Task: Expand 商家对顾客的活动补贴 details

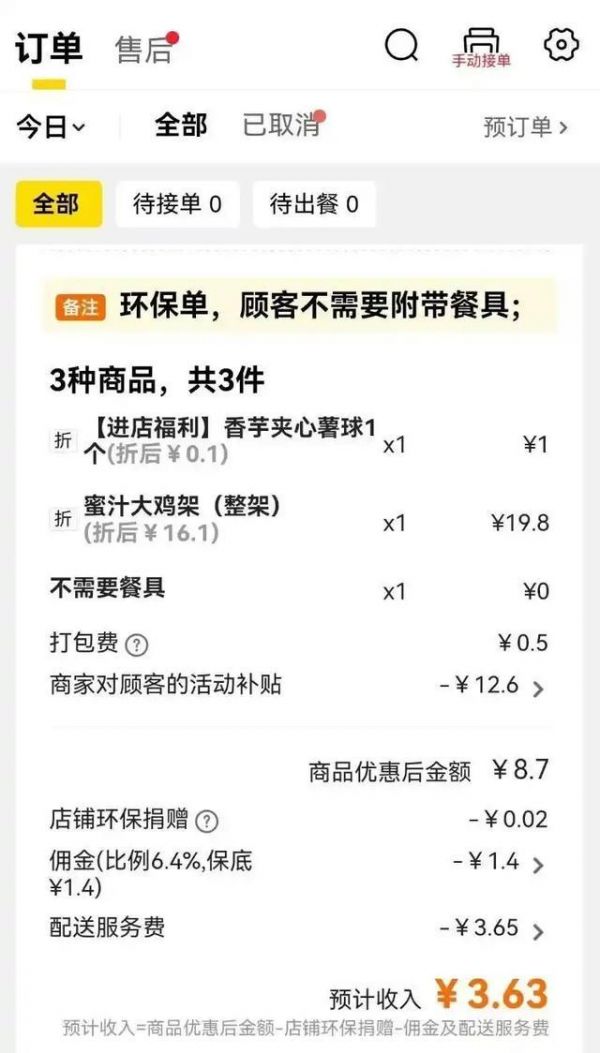Action: (538, 688)
